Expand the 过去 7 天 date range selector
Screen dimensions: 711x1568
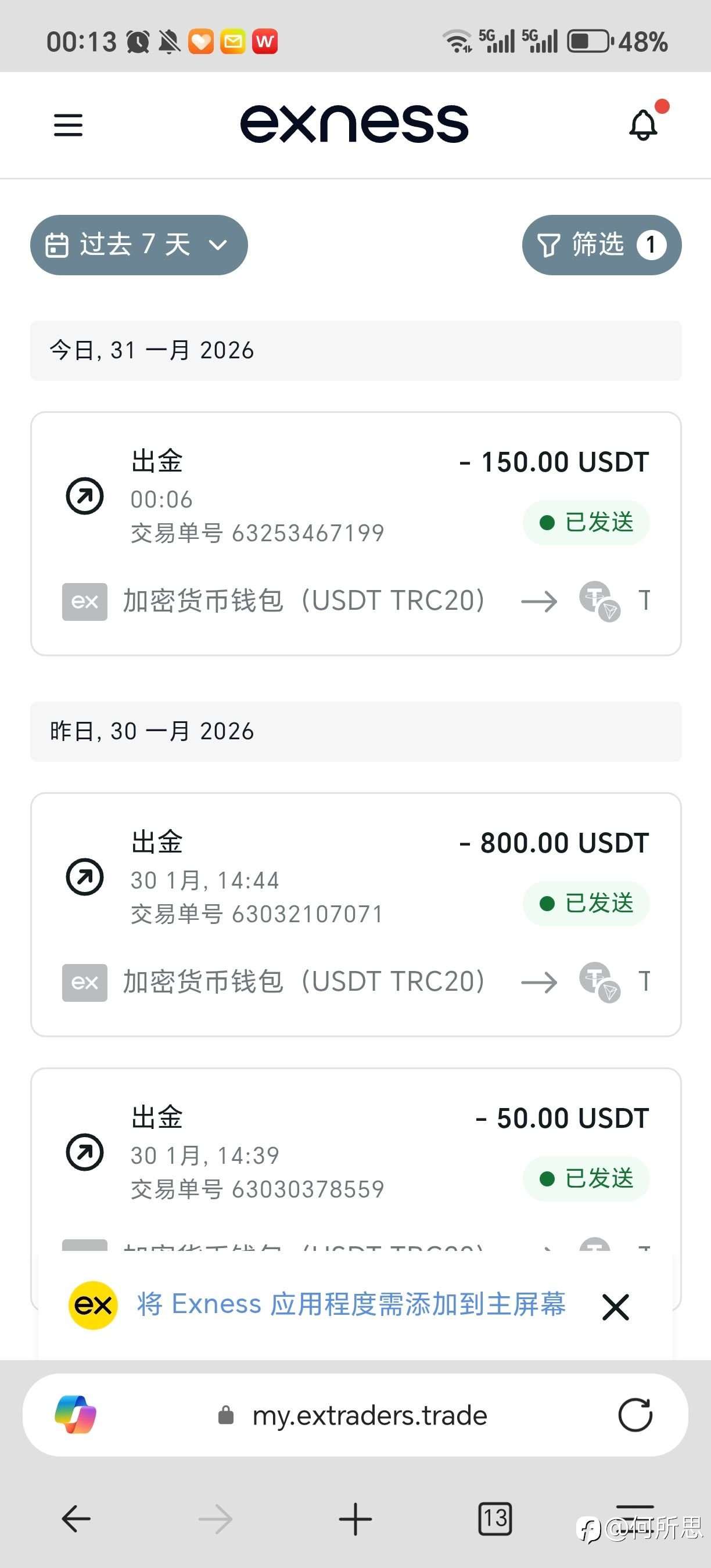click(x=128, y=244)
